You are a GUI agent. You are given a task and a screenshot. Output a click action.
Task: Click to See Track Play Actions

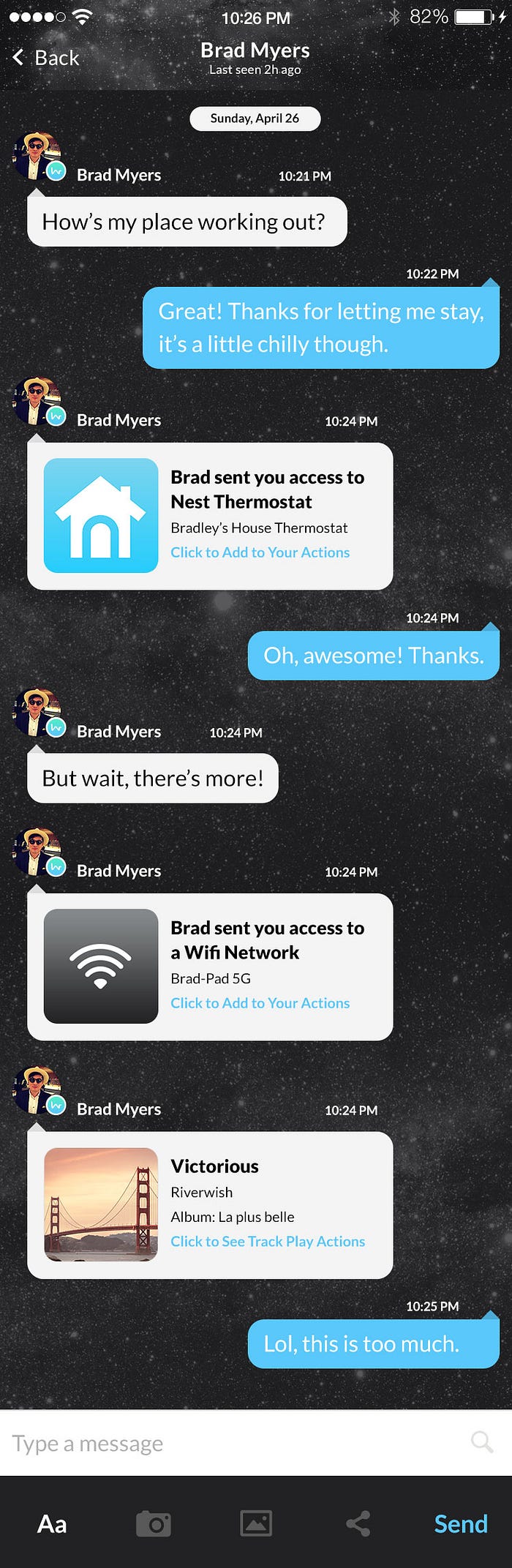268,1242
